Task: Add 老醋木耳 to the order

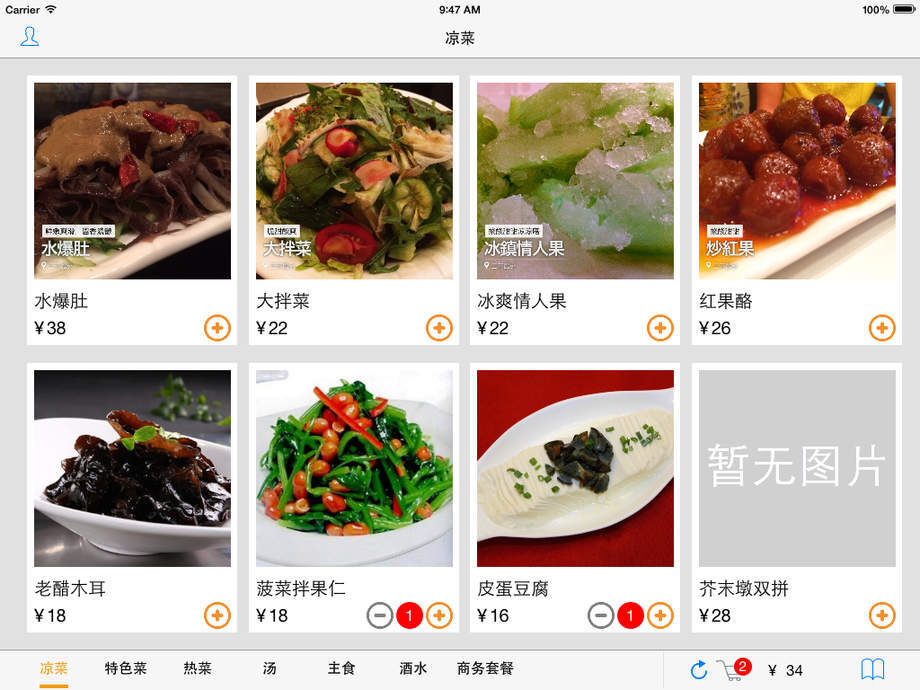Action: pyautogui.click(x=217, y=615)
